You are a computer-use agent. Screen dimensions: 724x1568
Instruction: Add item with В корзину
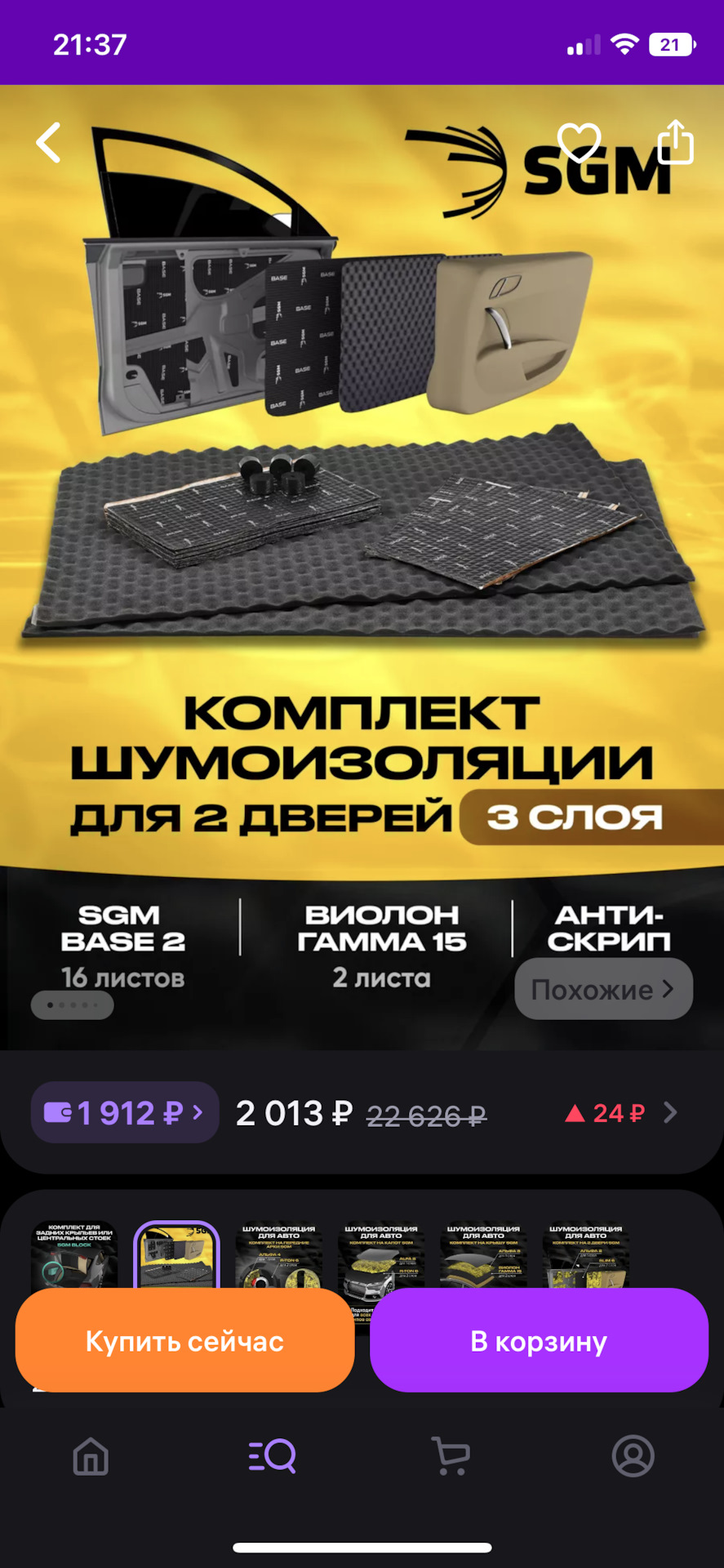pos(539,1341)
